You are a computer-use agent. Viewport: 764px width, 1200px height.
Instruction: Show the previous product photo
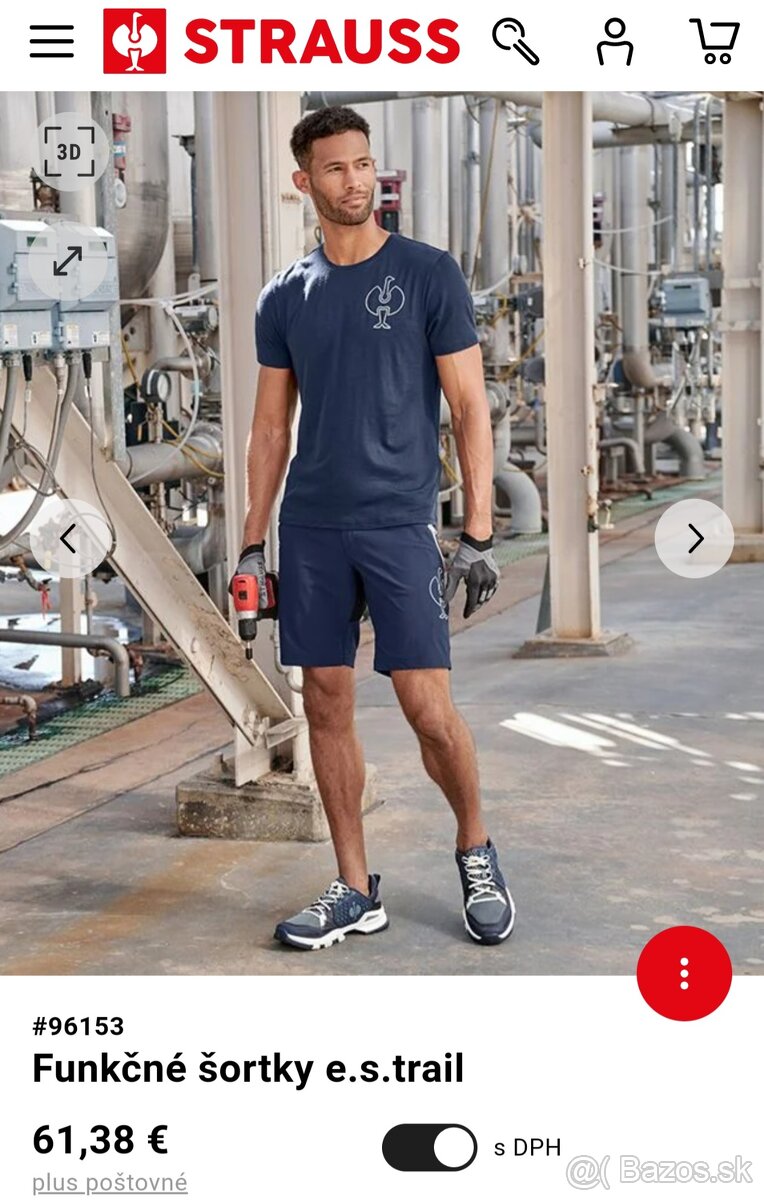click(x=68, y=539)
